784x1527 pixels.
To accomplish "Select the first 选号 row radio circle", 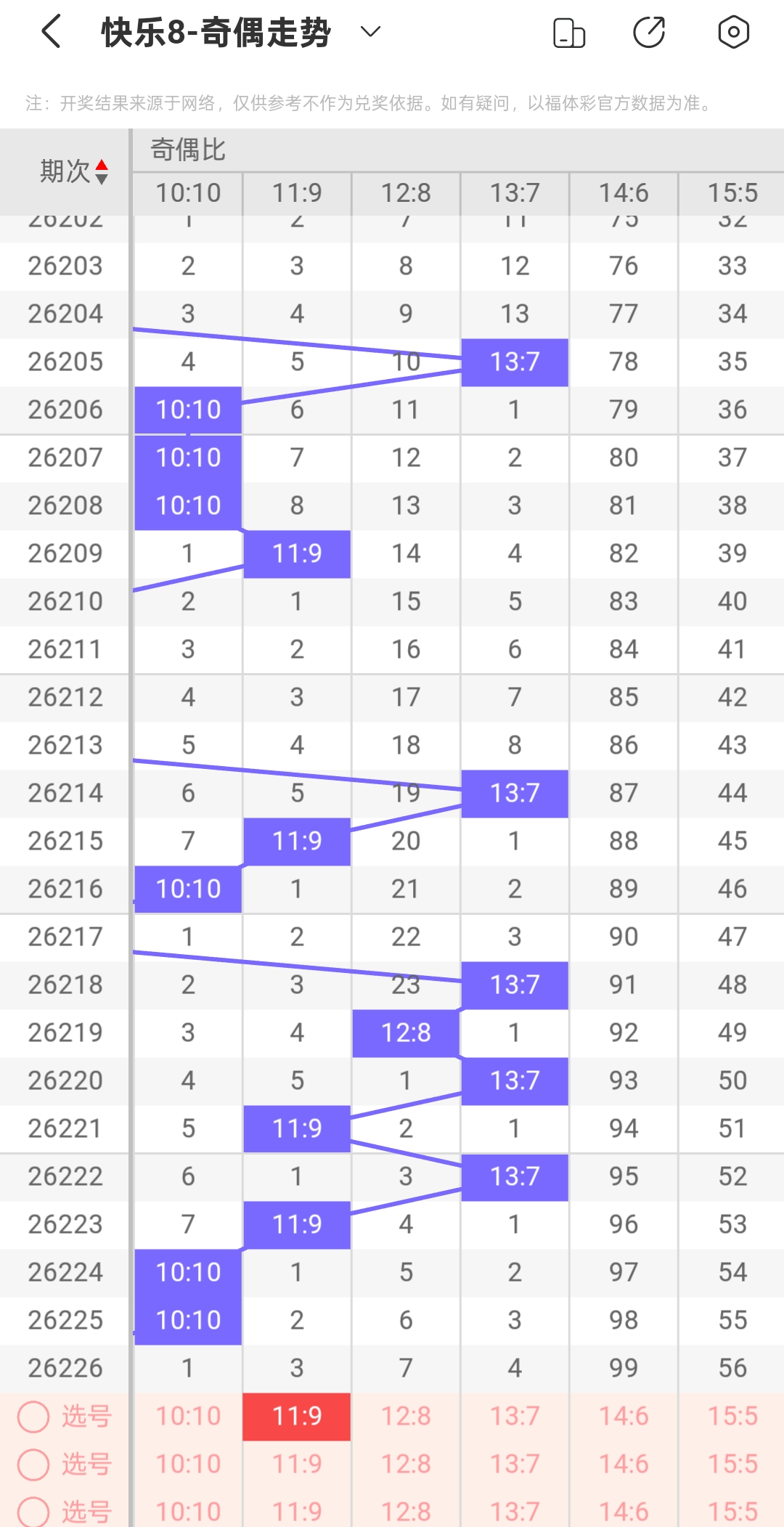I will (x=33, y=1417).
